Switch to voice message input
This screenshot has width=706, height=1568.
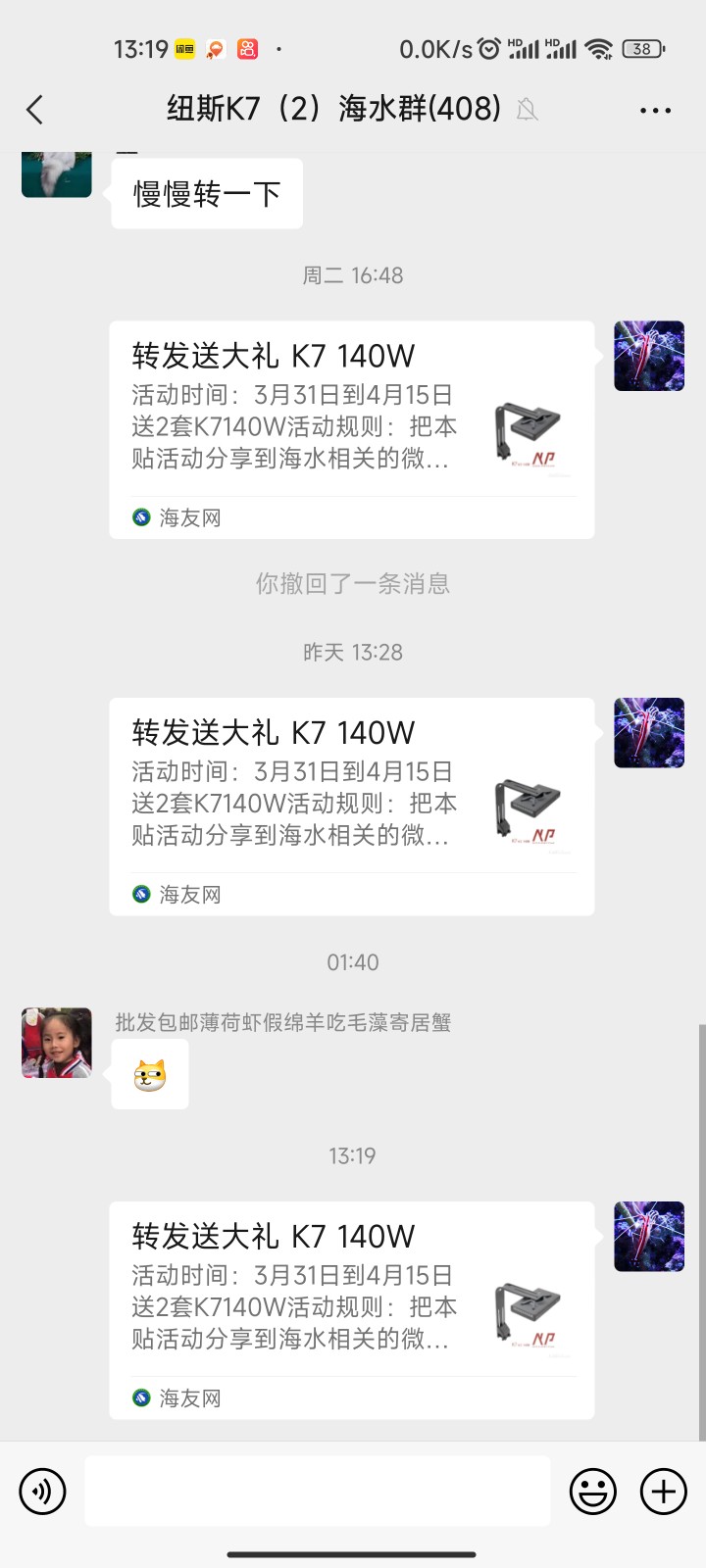[x=42, y=1492]
